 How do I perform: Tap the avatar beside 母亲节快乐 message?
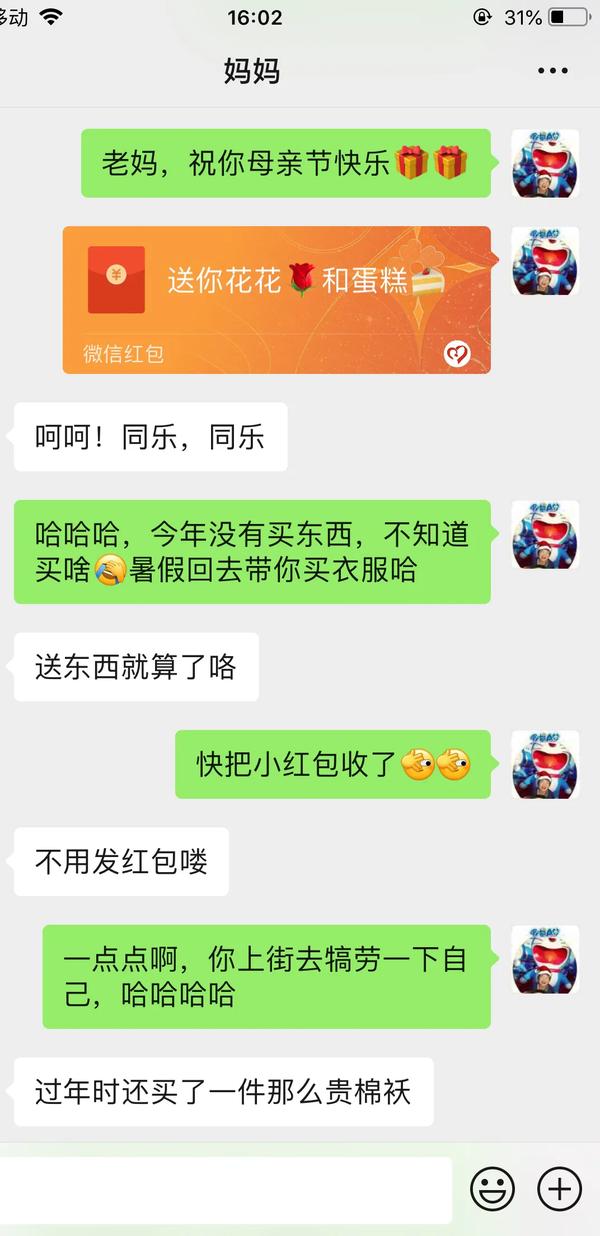pos(545,163)
